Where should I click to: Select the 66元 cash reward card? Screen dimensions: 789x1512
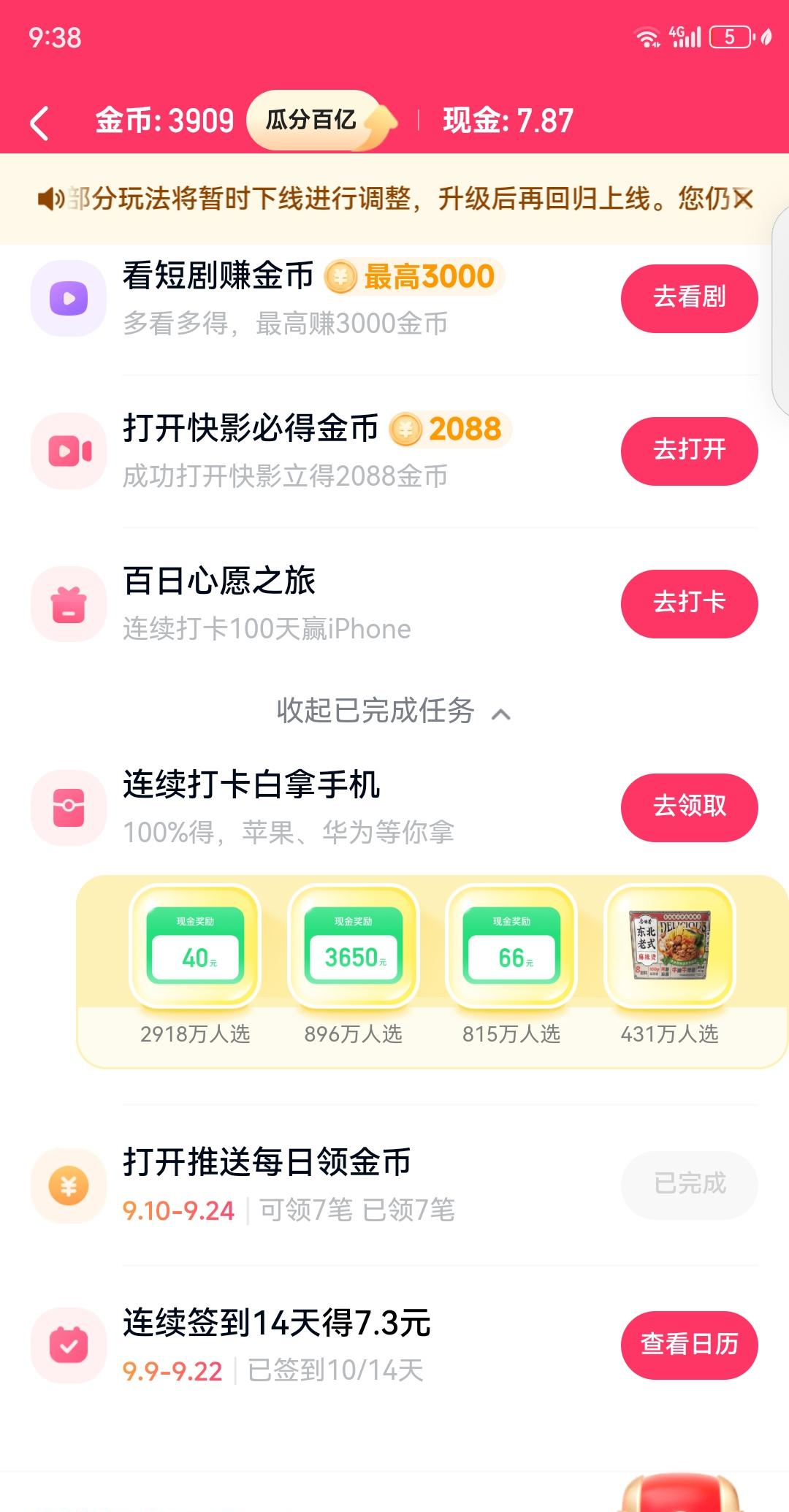tap(511, 947)
